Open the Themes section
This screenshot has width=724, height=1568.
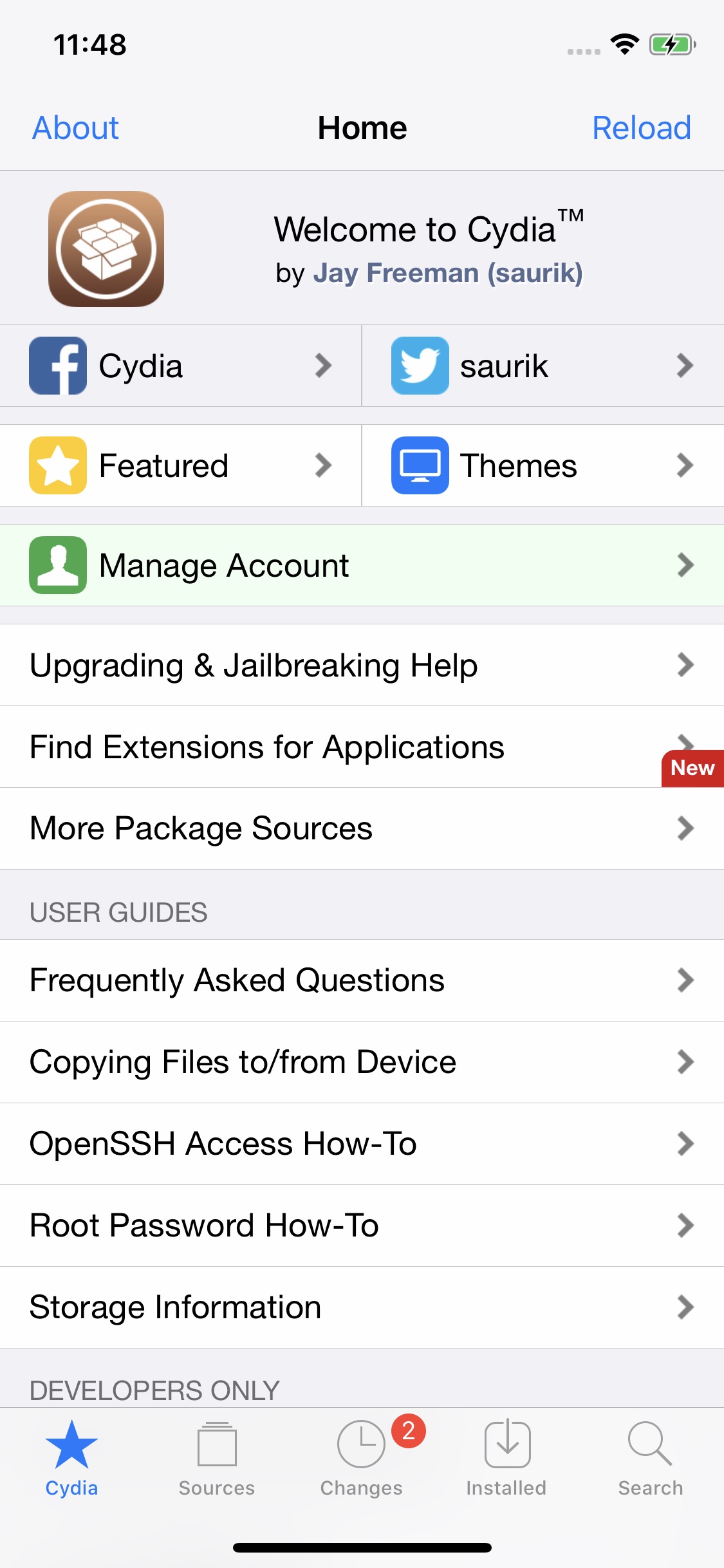point(543,465)
